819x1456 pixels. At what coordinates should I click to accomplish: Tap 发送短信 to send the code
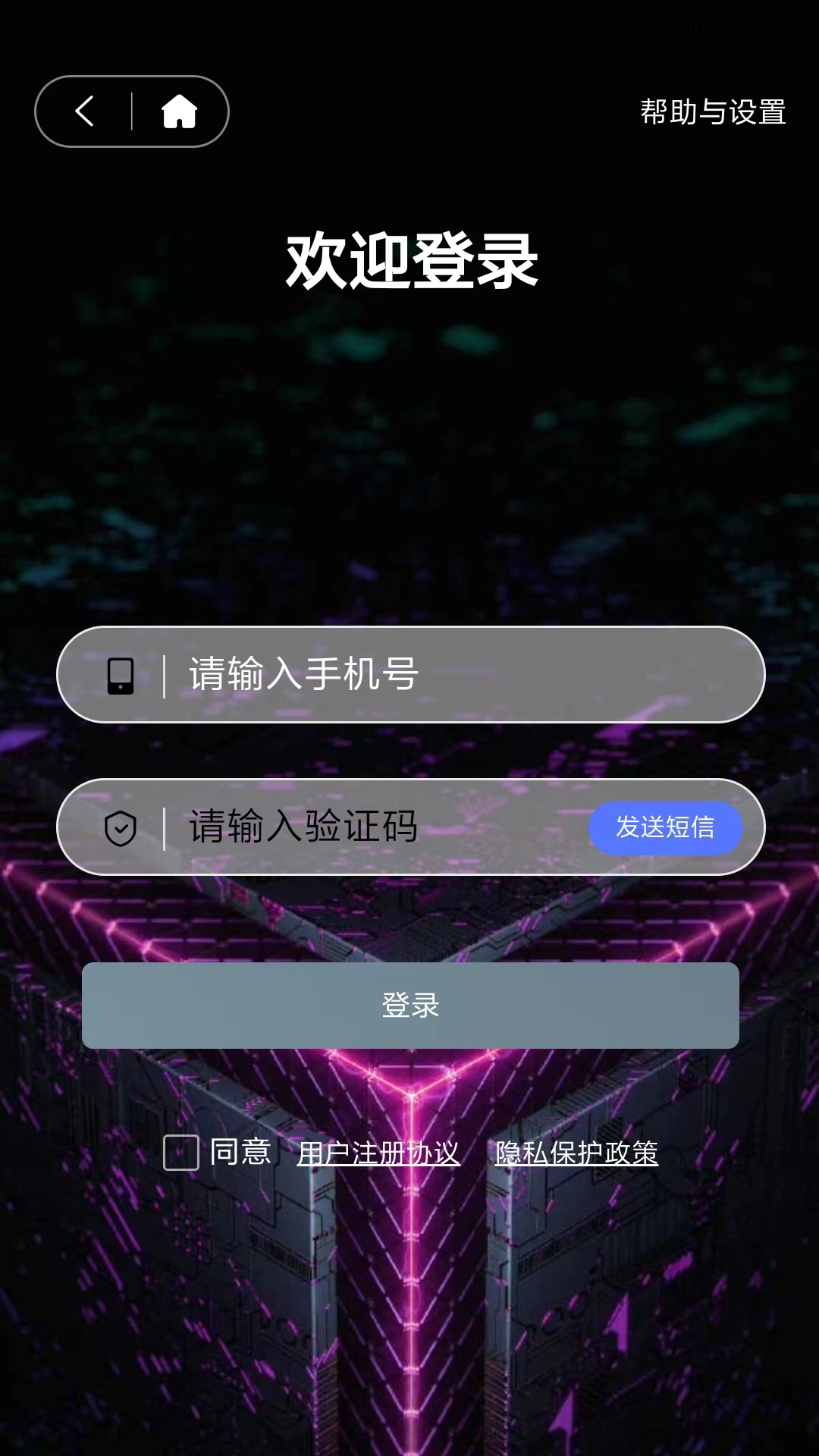(665, 827)
